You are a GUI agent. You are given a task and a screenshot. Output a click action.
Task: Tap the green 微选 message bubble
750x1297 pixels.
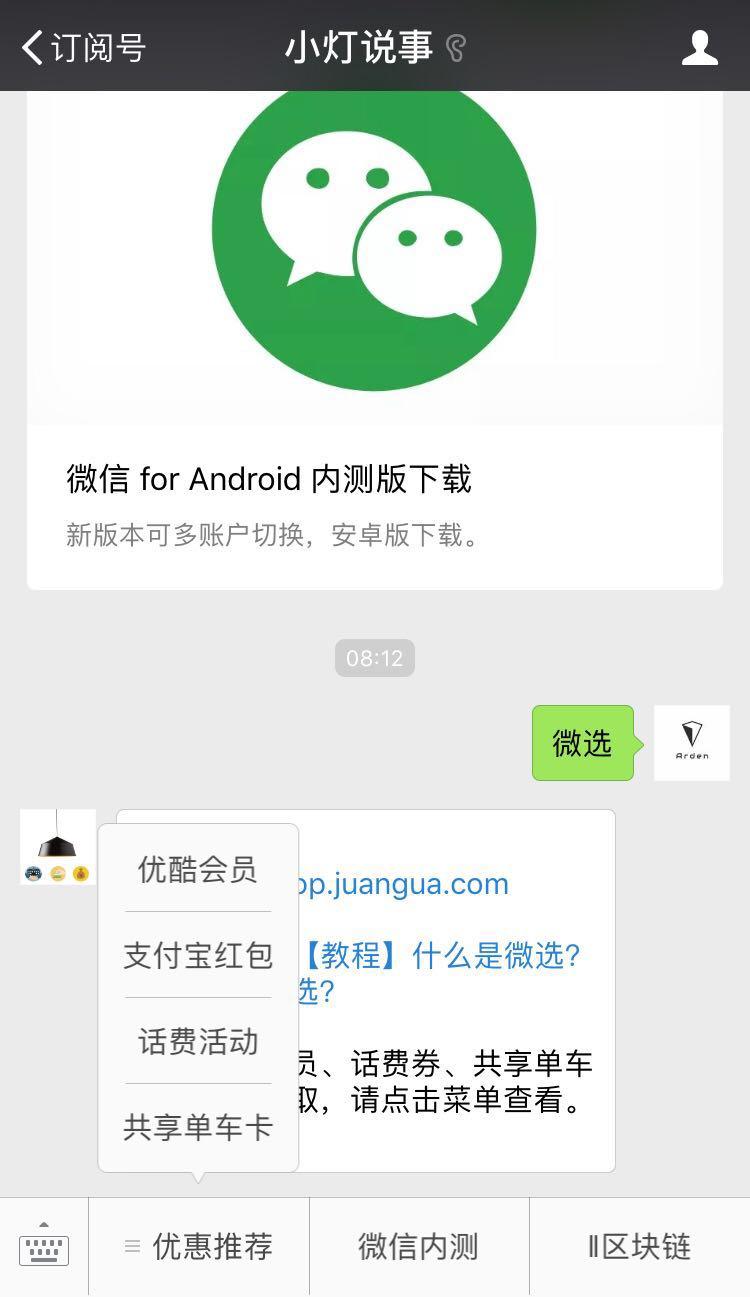(581, 743)
